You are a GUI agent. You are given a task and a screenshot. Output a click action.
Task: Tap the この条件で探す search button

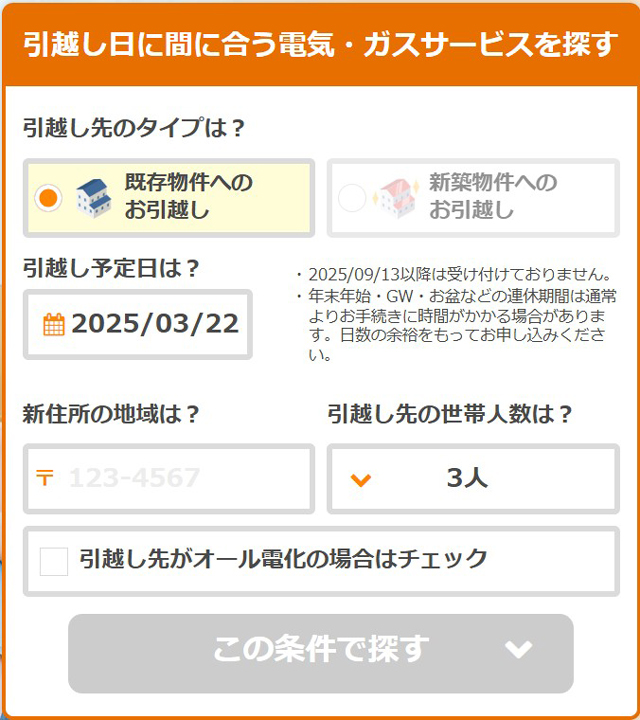[320, 651]
